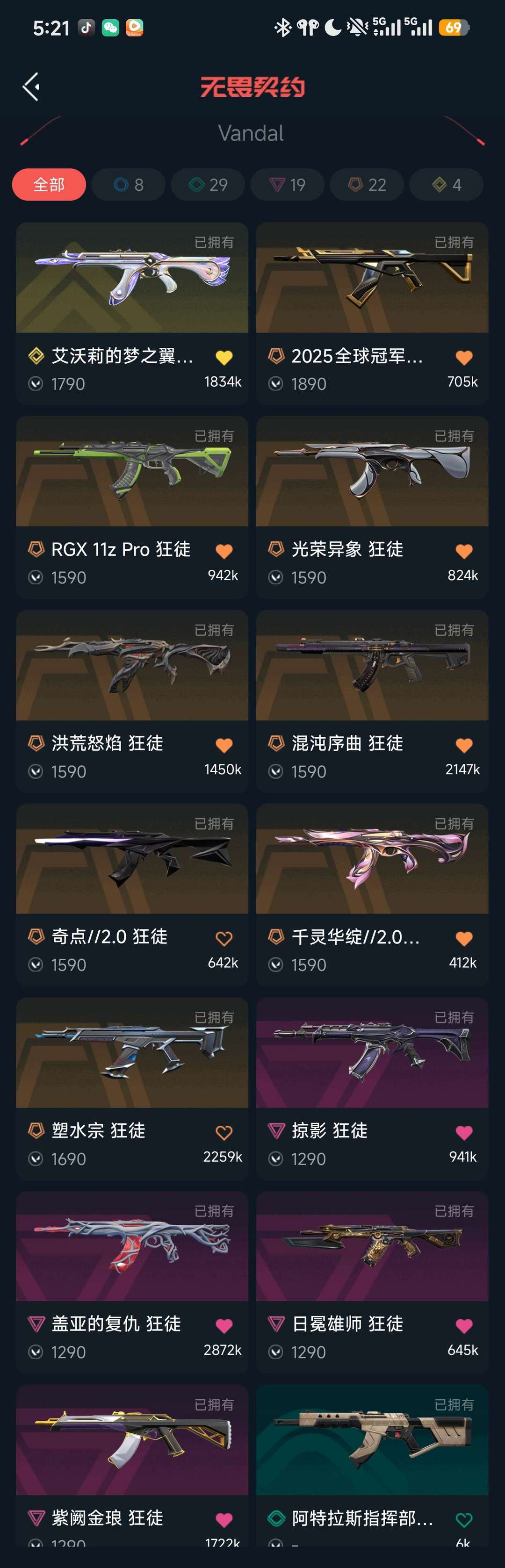Filter by the green tier chip showing 29

pos(208,185)
